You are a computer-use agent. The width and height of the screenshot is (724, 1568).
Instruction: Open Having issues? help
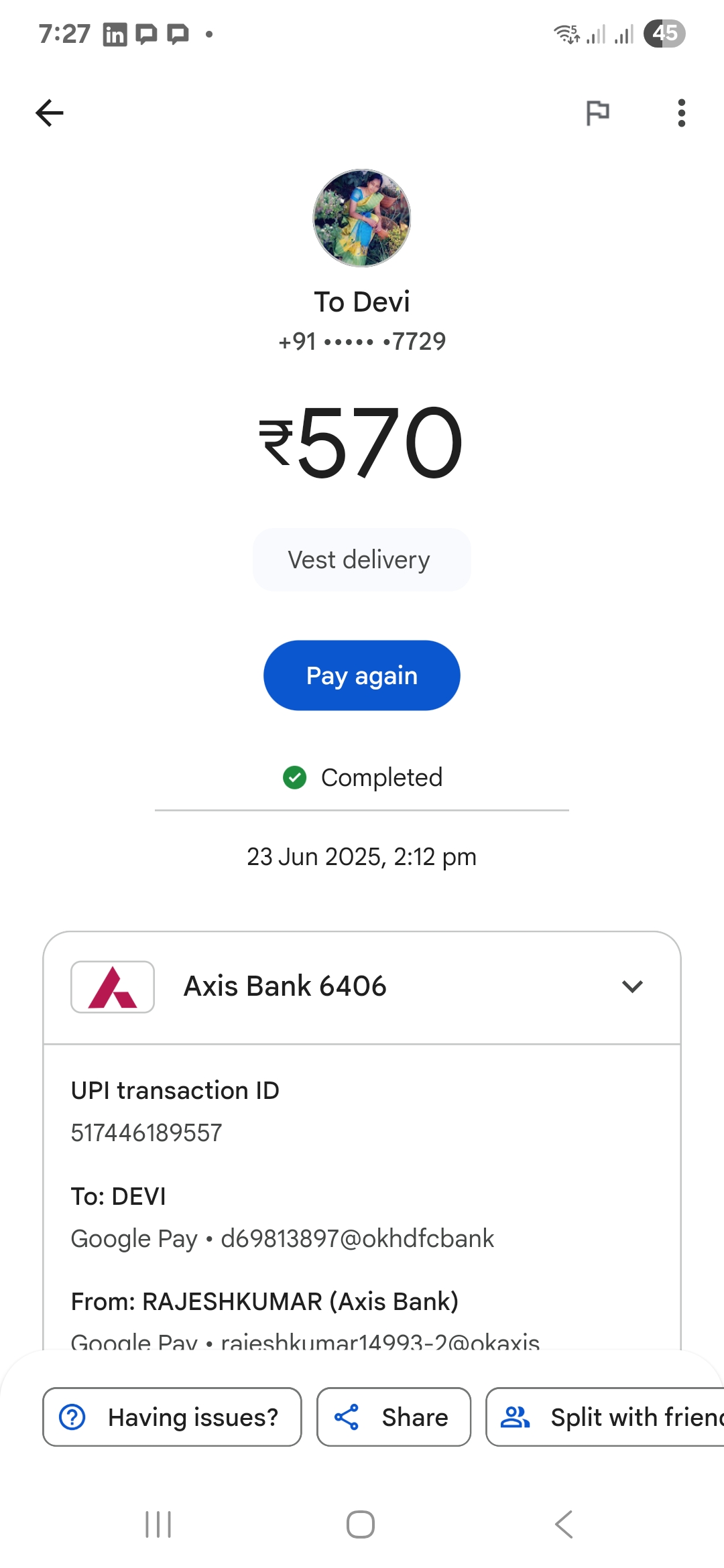172,1417
